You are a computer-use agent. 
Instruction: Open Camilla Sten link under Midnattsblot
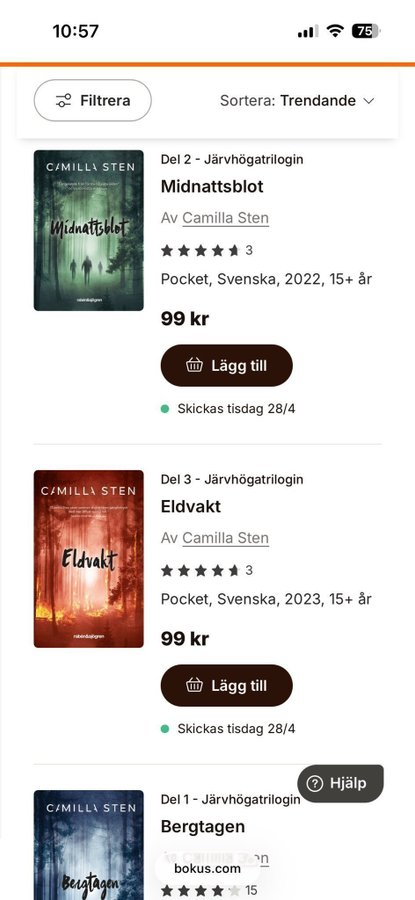[x=226, y=218]
